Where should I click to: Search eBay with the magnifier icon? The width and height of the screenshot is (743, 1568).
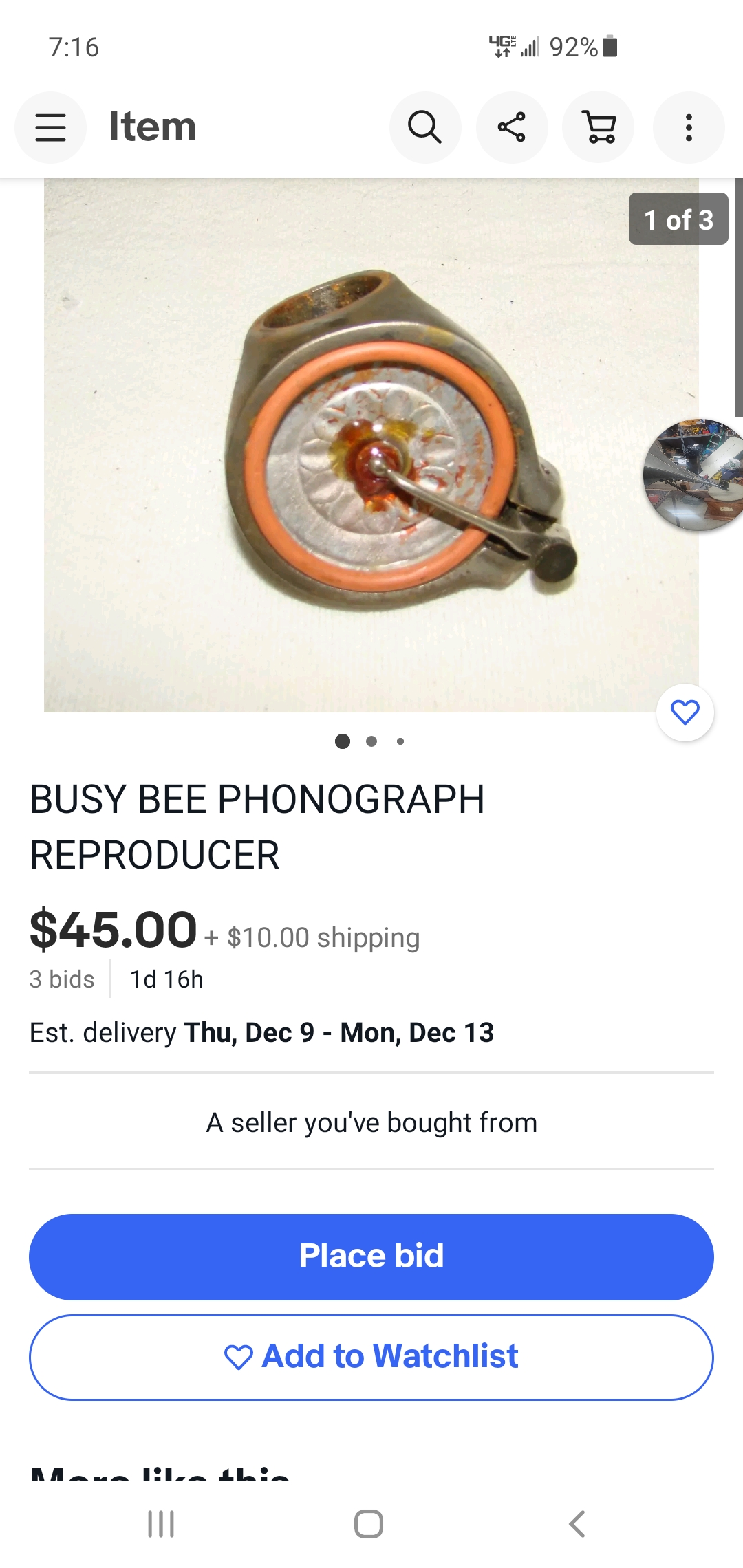coord(424,127)
